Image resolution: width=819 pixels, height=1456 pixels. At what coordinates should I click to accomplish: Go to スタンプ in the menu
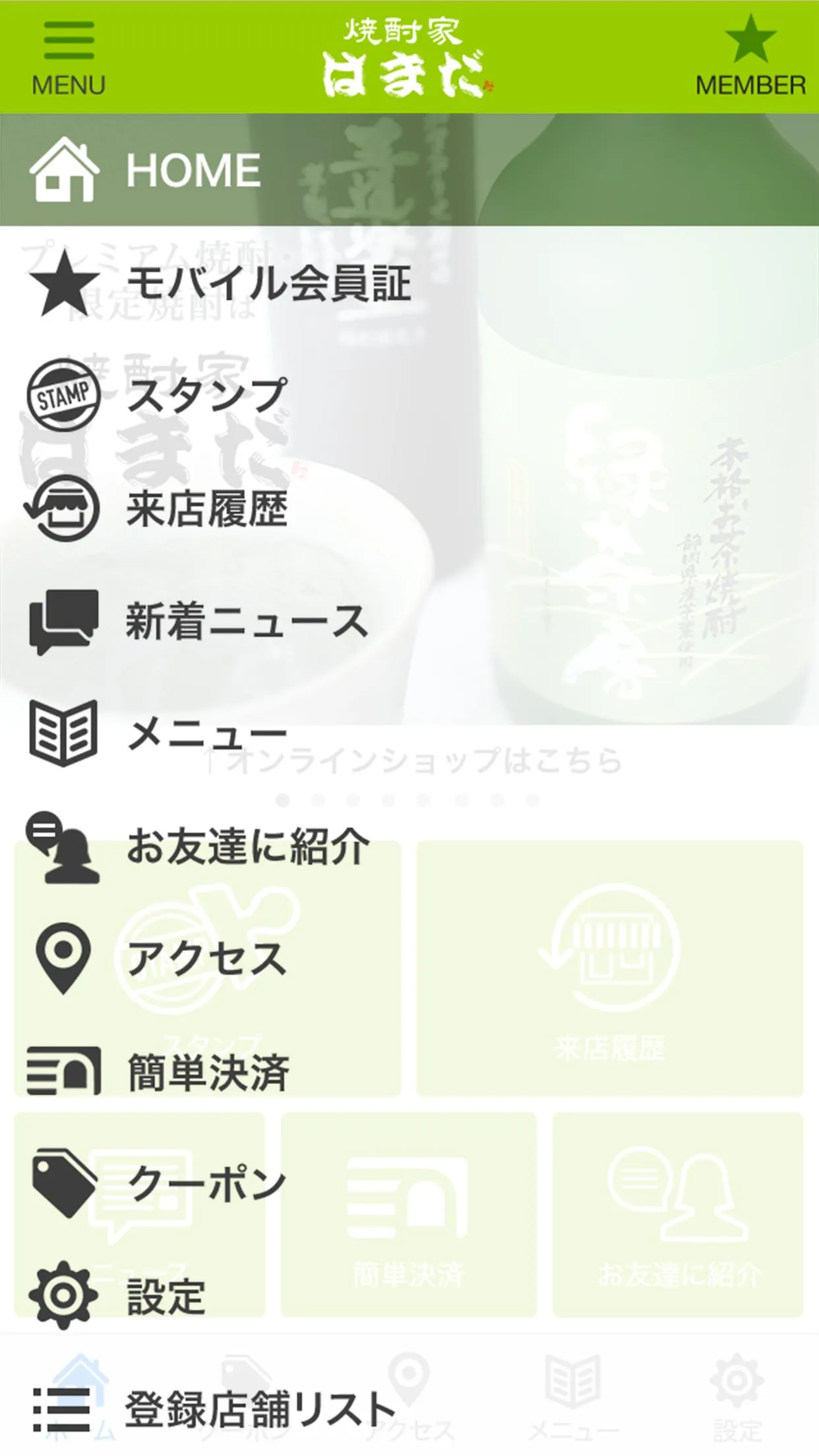[409, 396]
